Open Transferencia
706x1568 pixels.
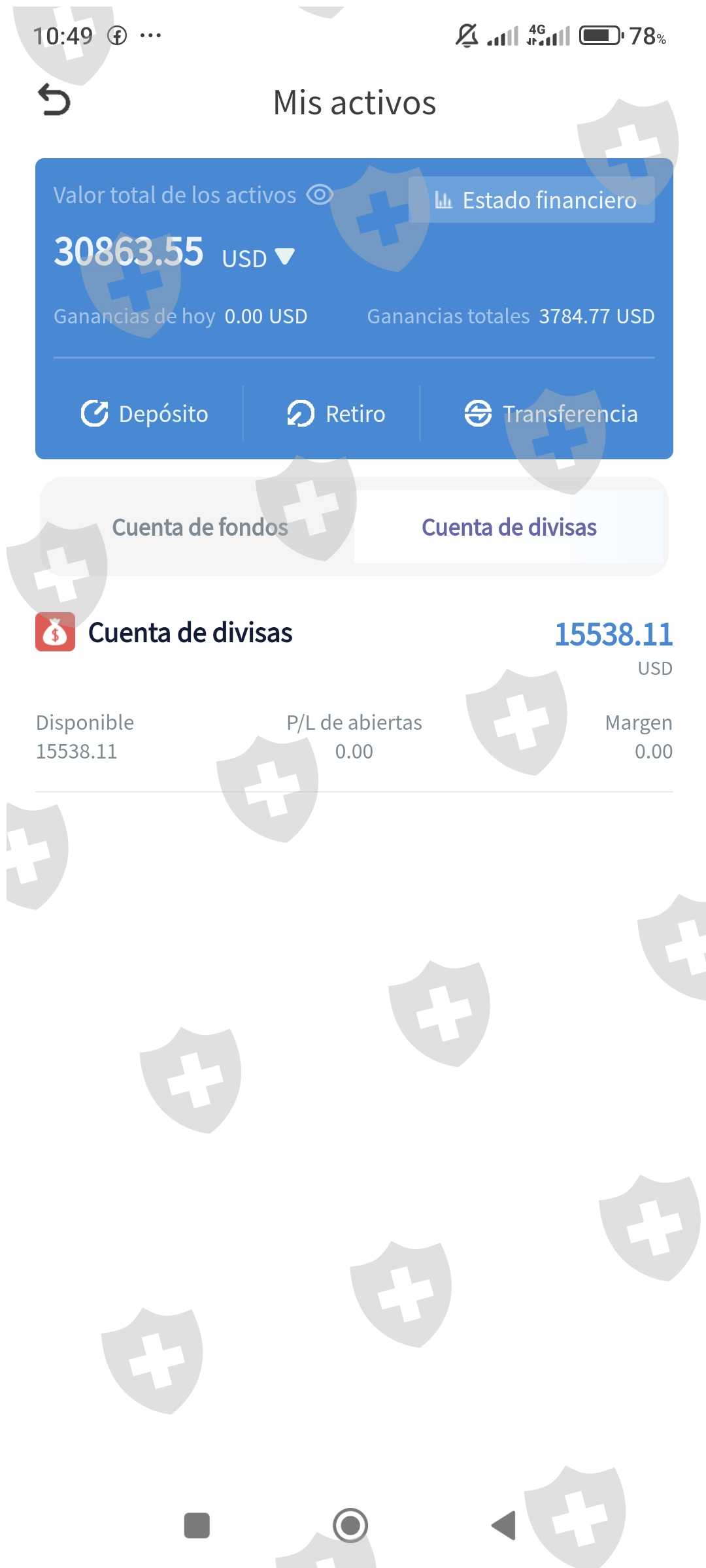click(550, 414)
